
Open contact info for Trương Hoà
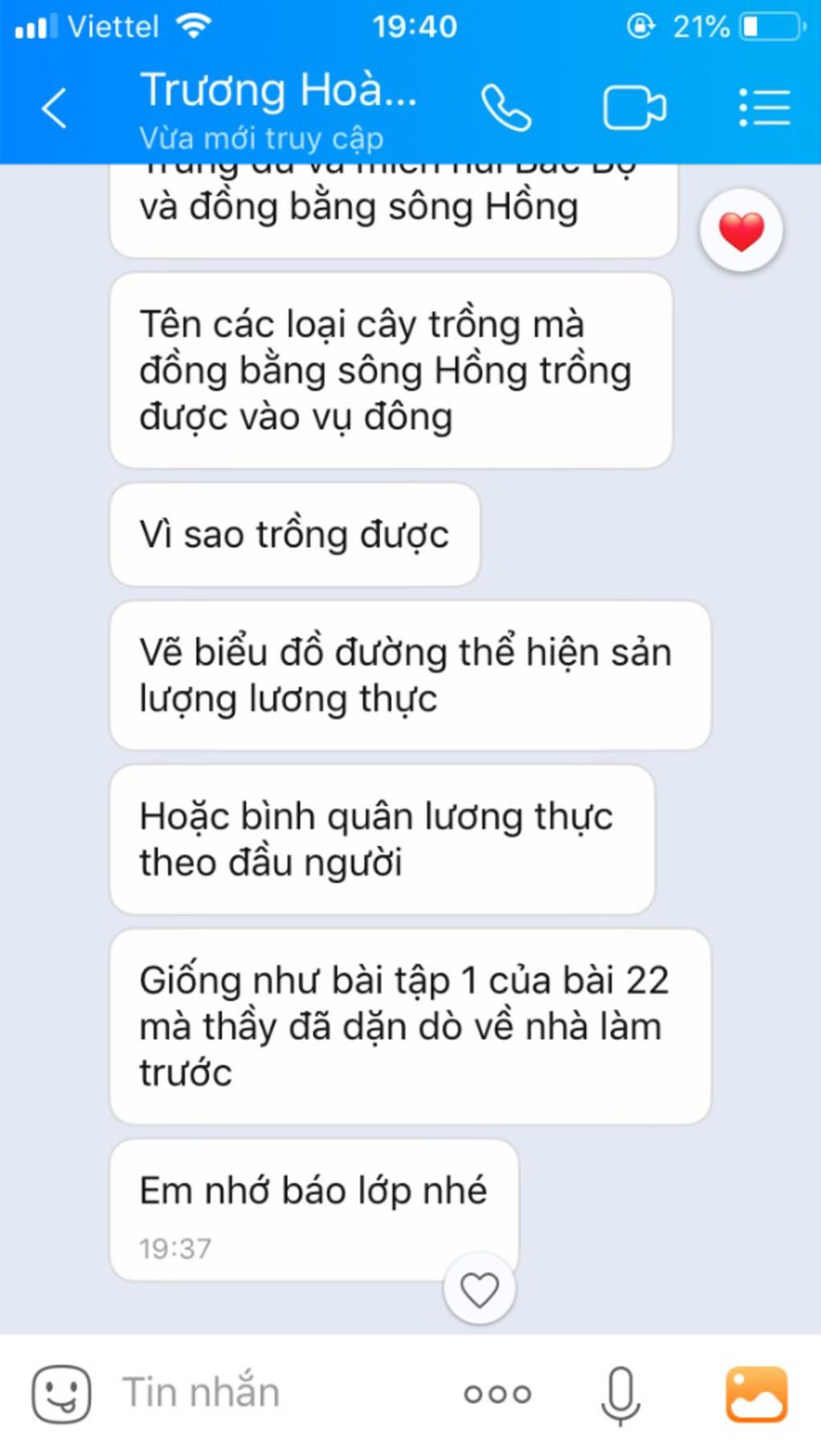[277, 108]
